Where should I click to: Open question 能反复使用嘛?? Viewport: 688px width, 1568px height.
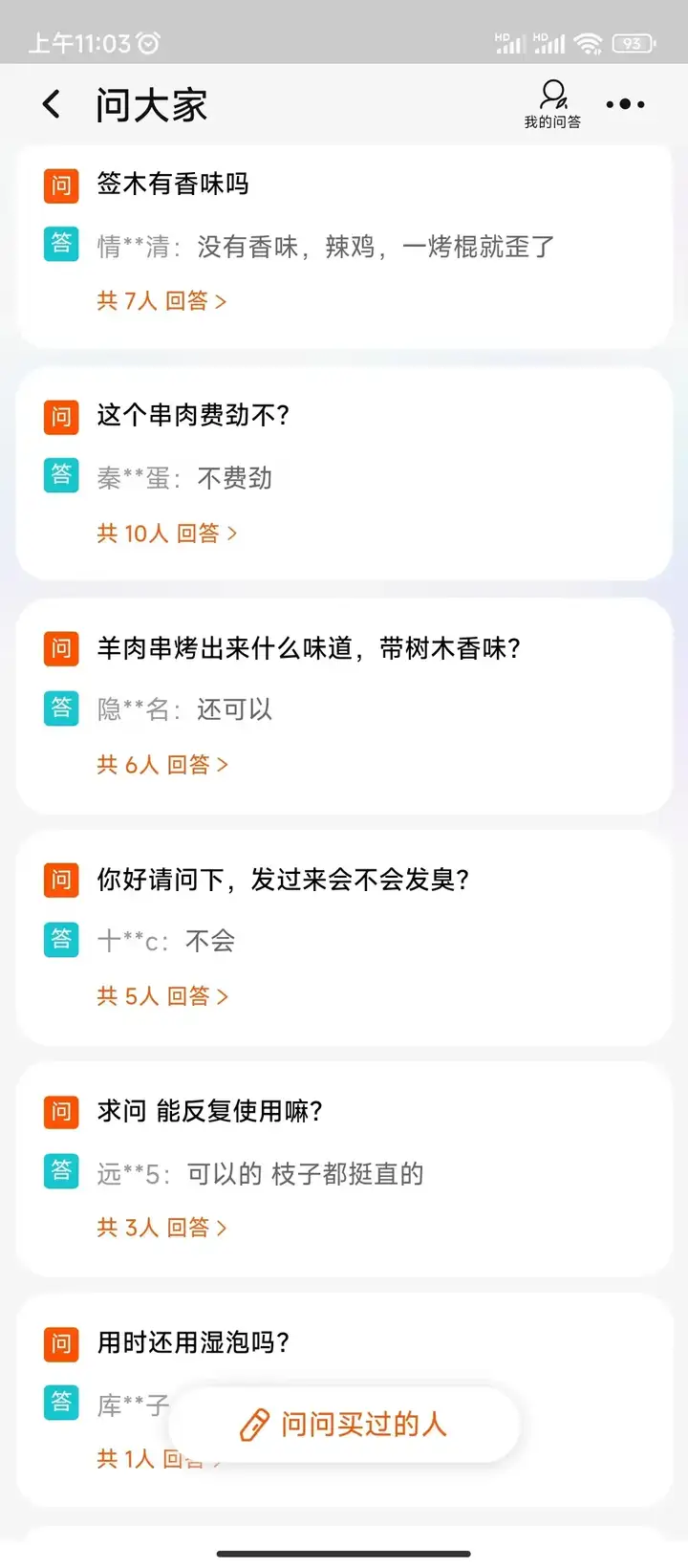coord(210,1111)
